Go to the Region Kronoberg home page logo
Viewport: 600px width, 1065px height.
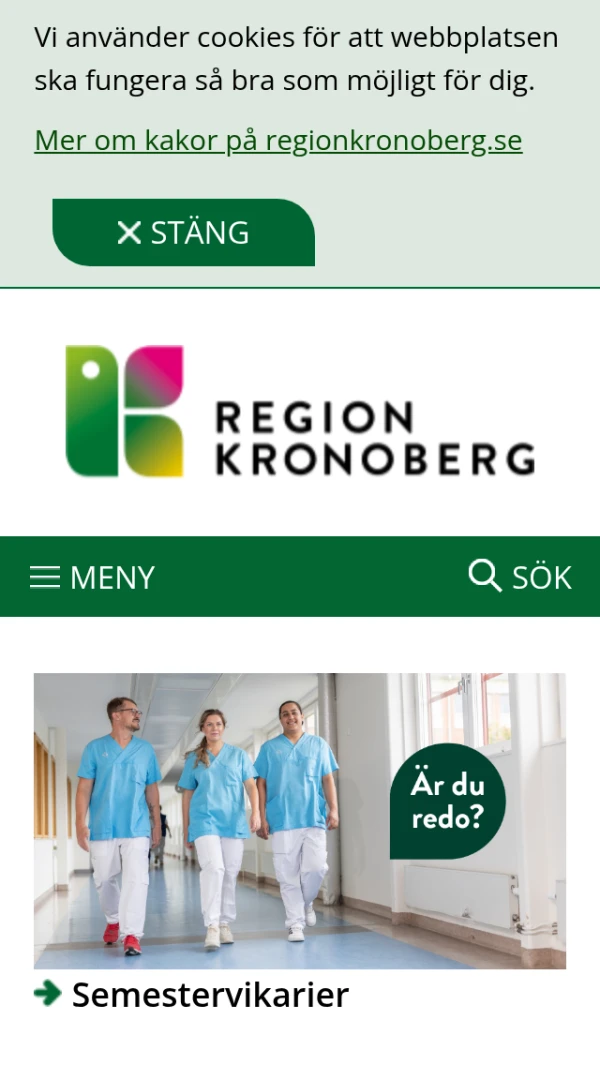coord(300,411)
